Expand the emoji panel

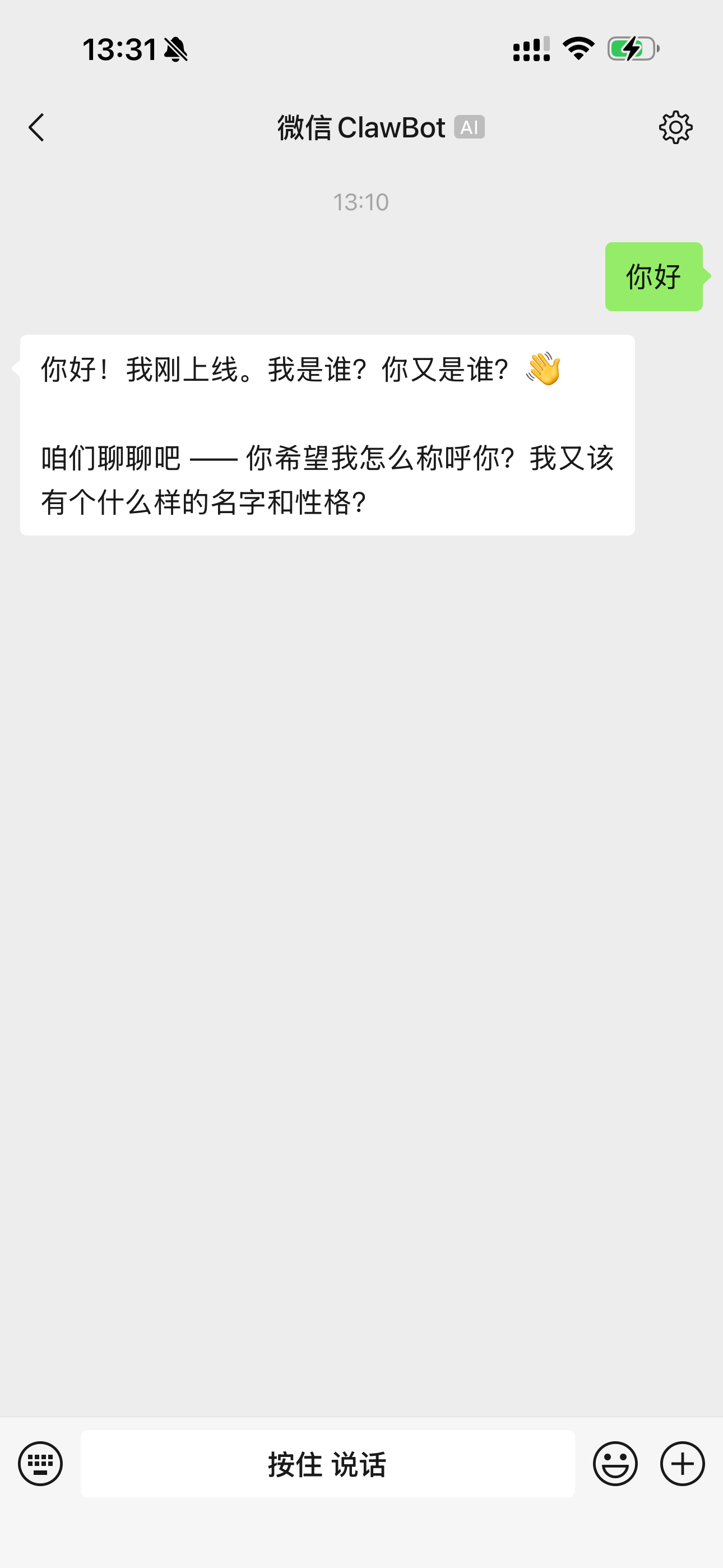616,1463
